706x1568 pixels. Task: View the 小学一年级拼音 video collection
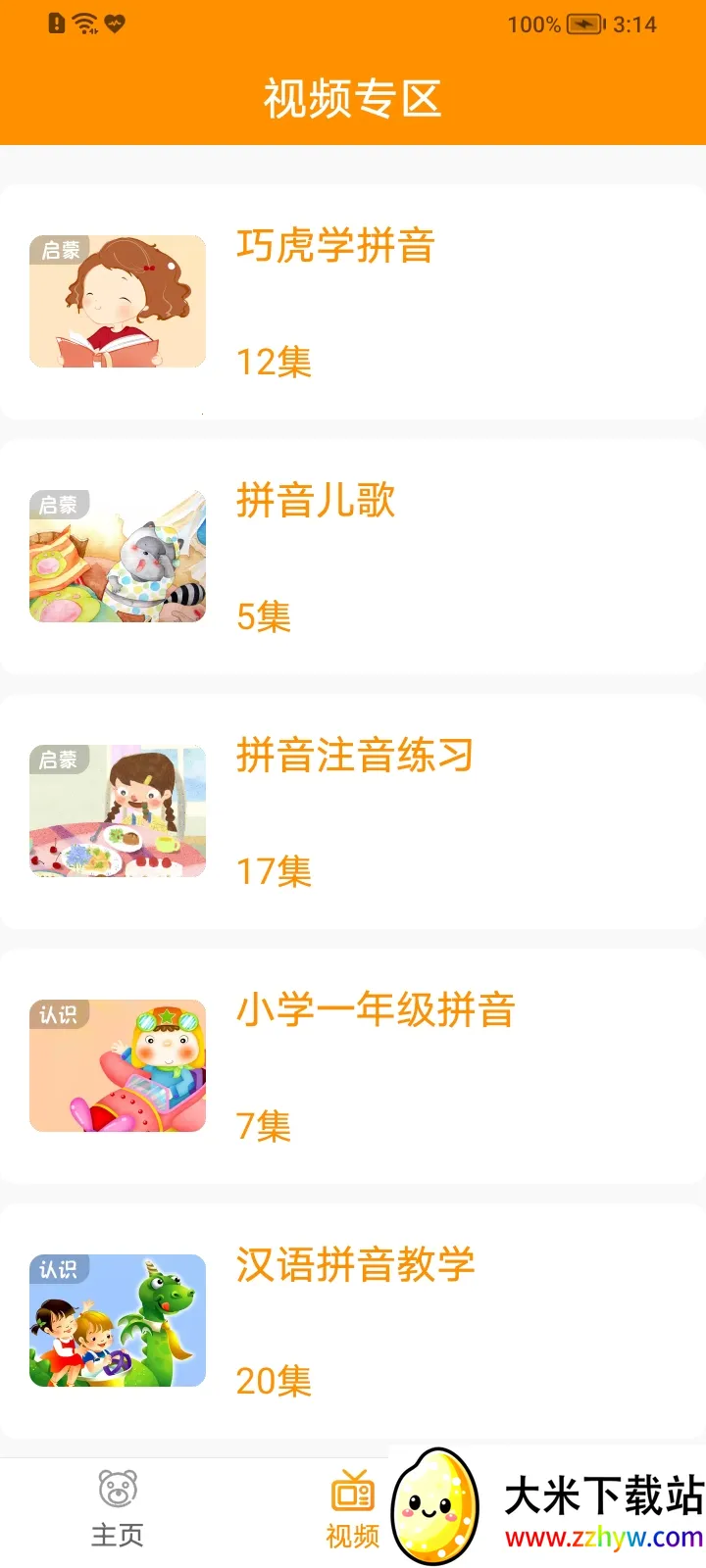point(353,1066)
